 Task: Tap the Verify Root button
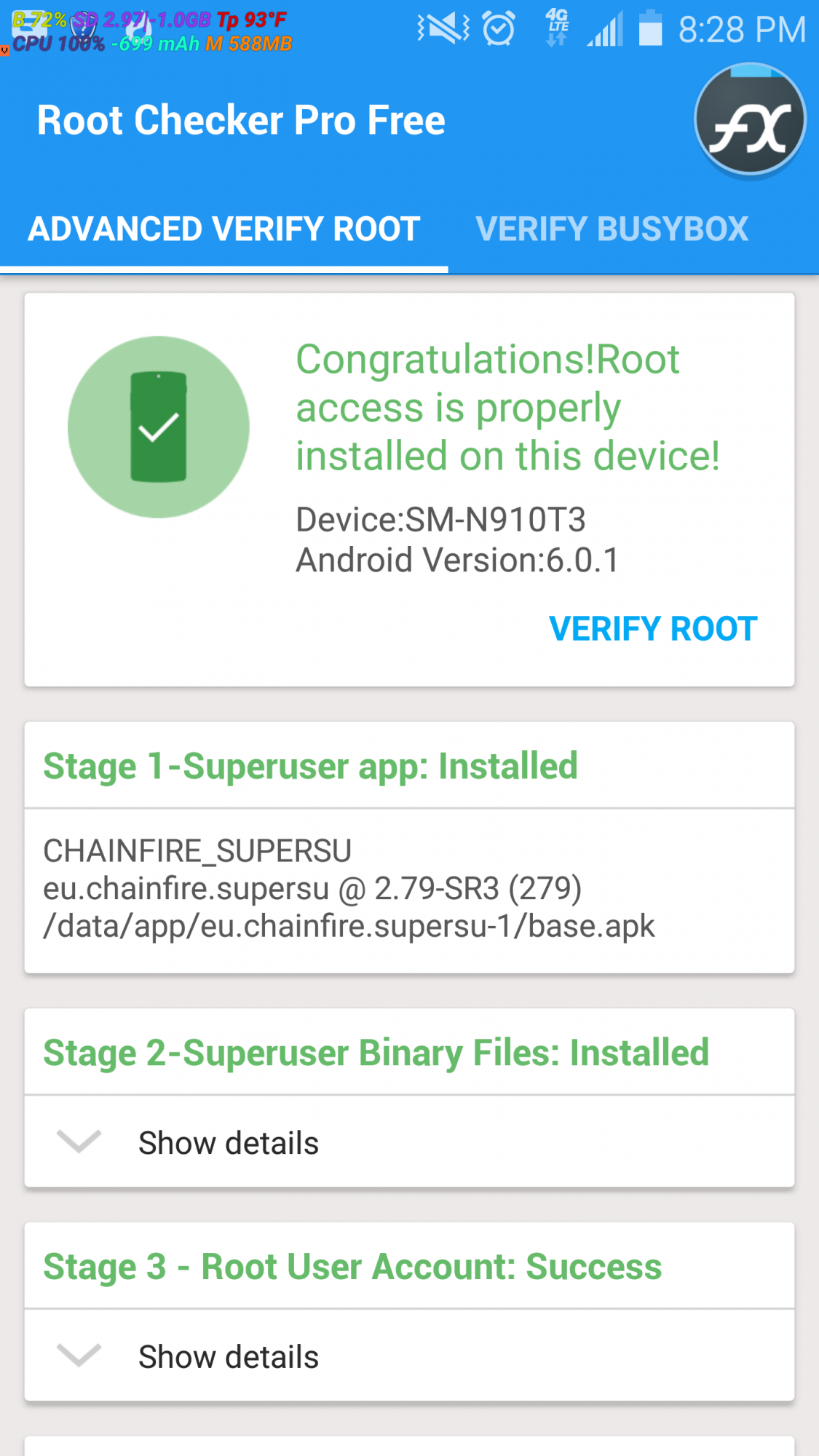652,629
